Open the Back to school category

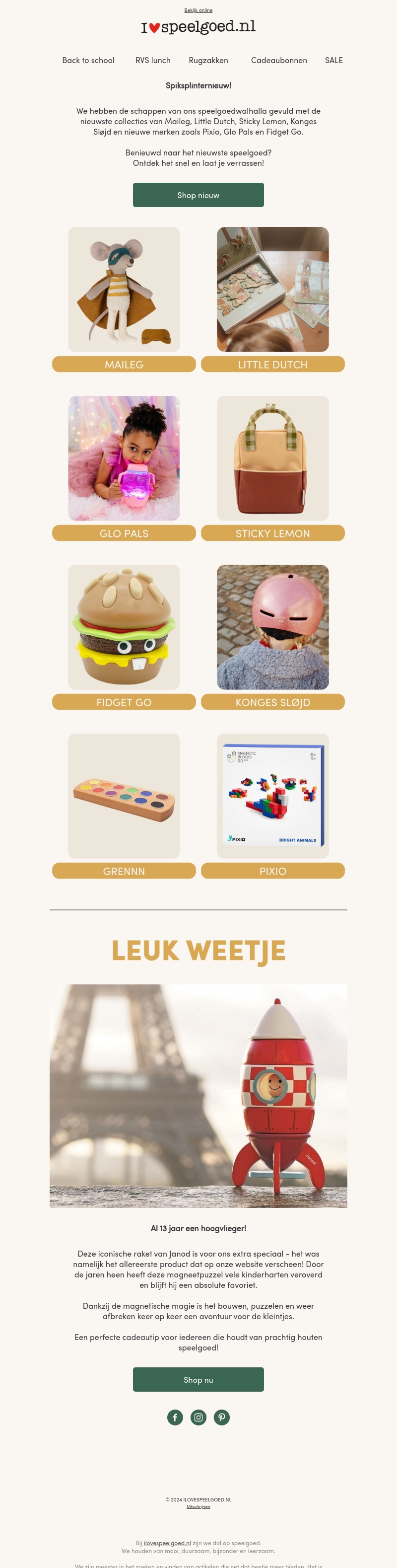tap(88, 60)
